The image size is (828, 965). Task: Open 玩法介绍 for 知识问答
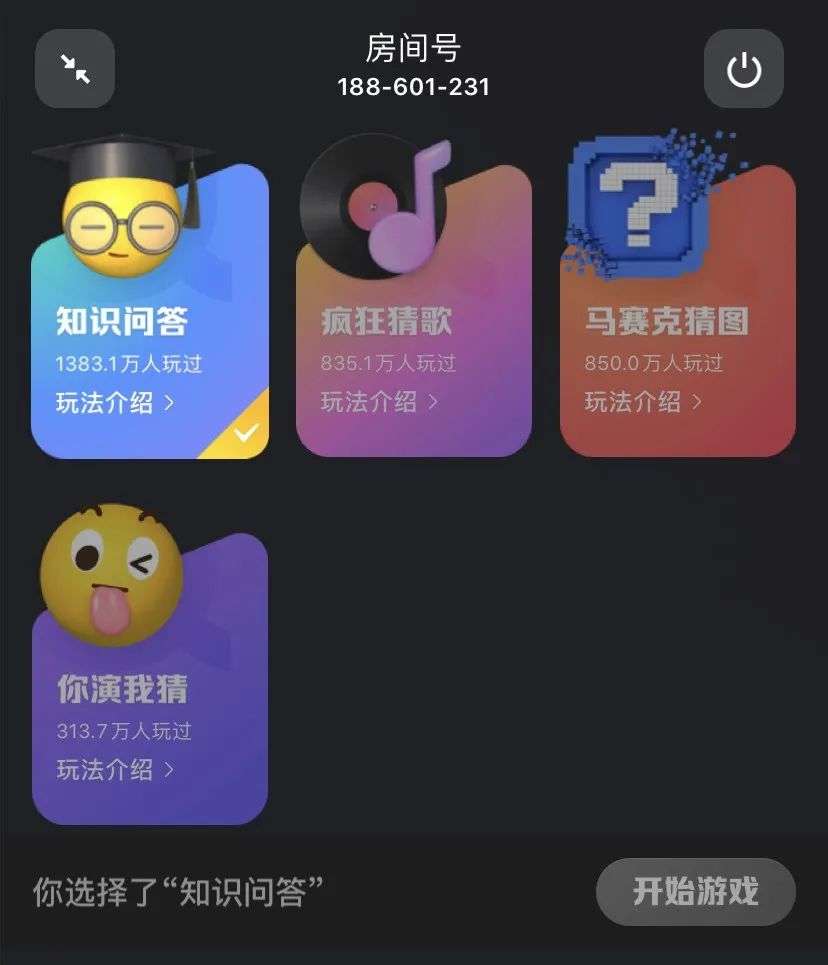click(115, 403)
